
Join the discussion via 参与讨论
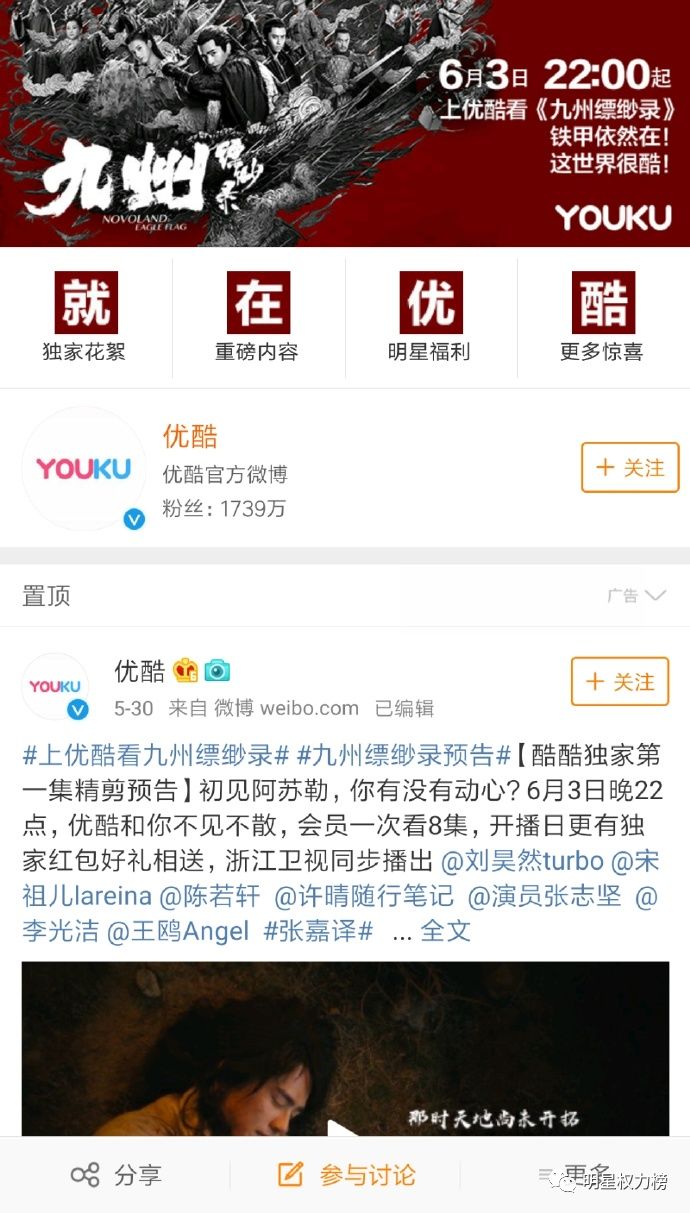(x=346, y=1175)
